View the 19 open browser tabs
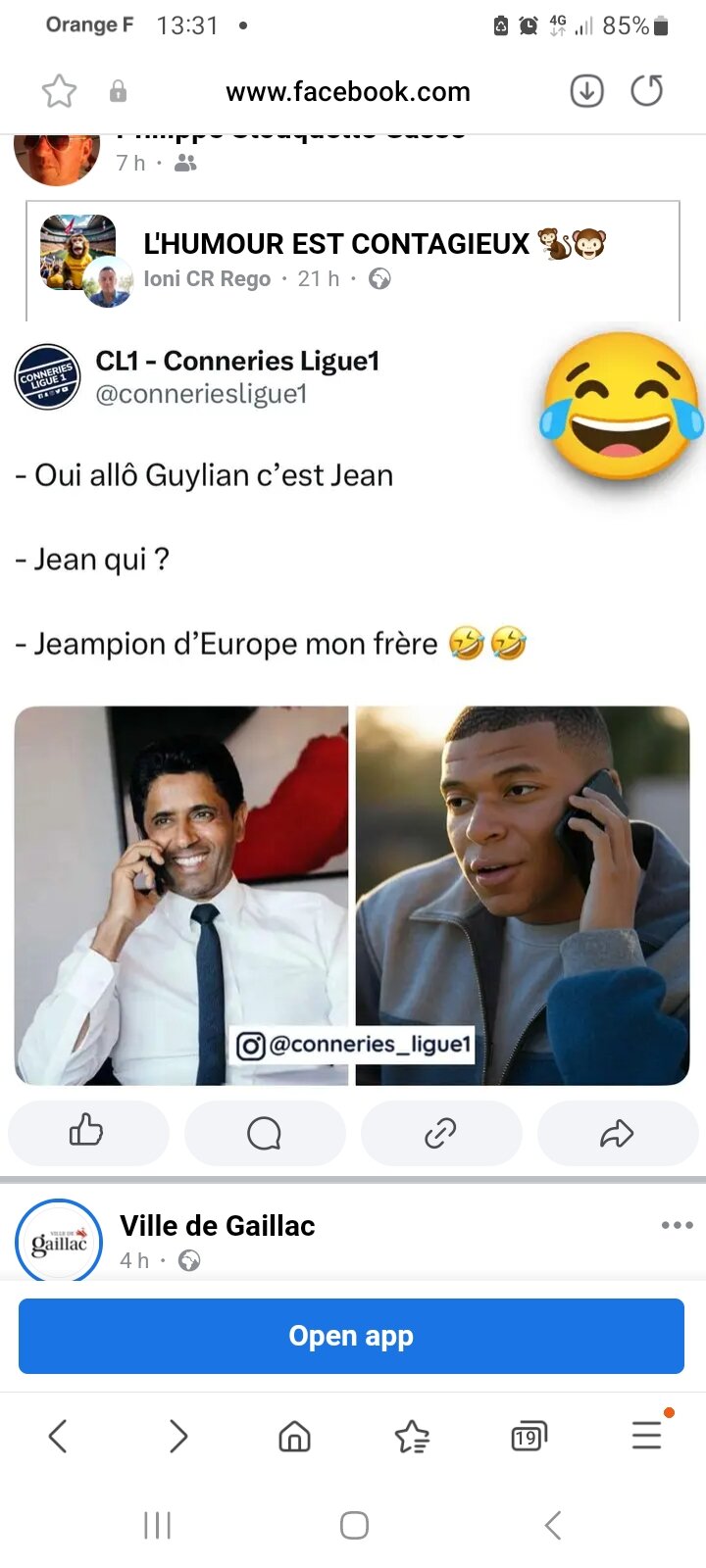Image resolution: width=706 pixels, height=1568 pixels. (x=529, y=1437)
